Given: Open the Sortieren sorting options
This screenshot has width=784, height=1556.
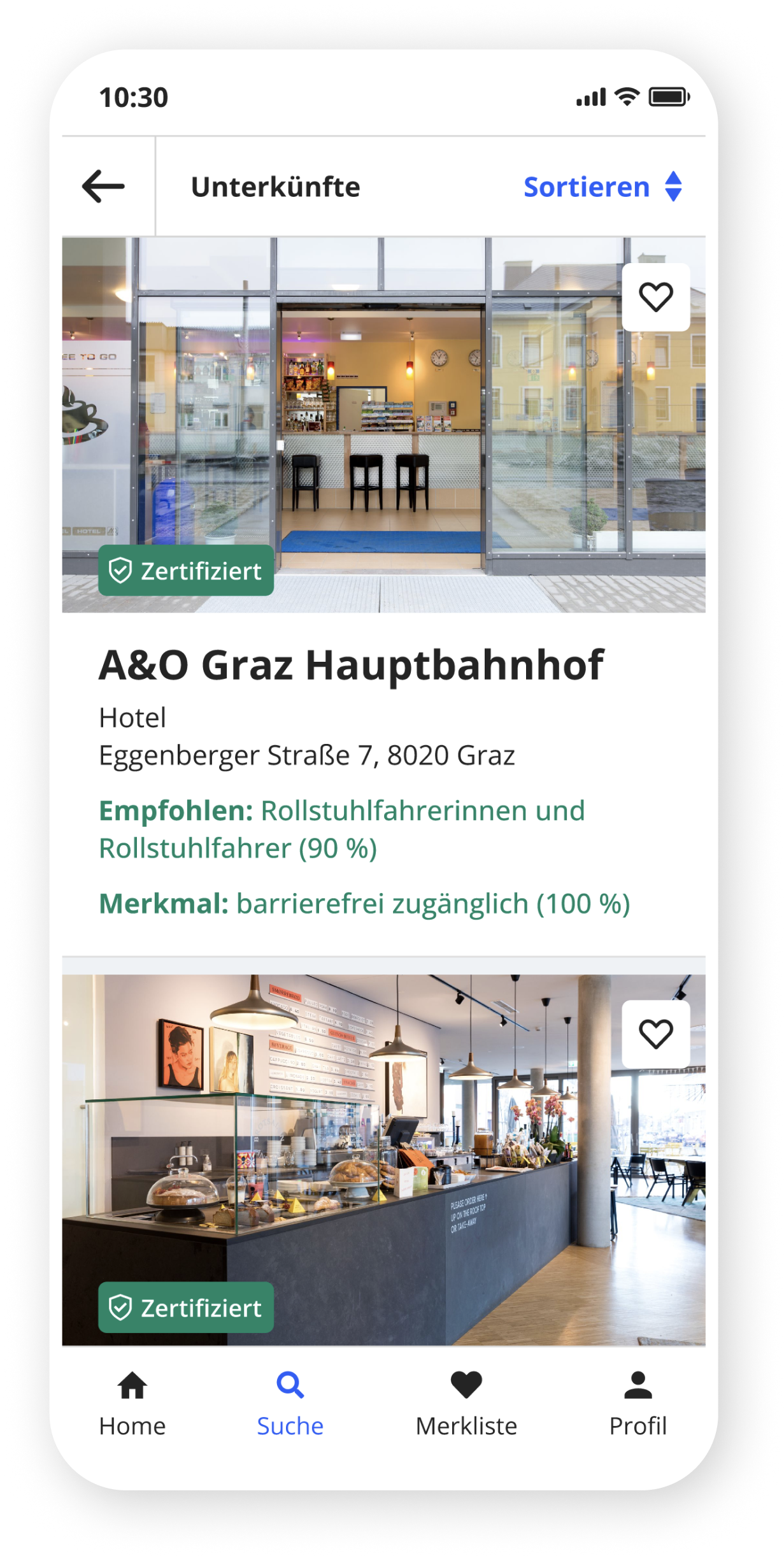Looking at the screenshot, I should [602, 187].
